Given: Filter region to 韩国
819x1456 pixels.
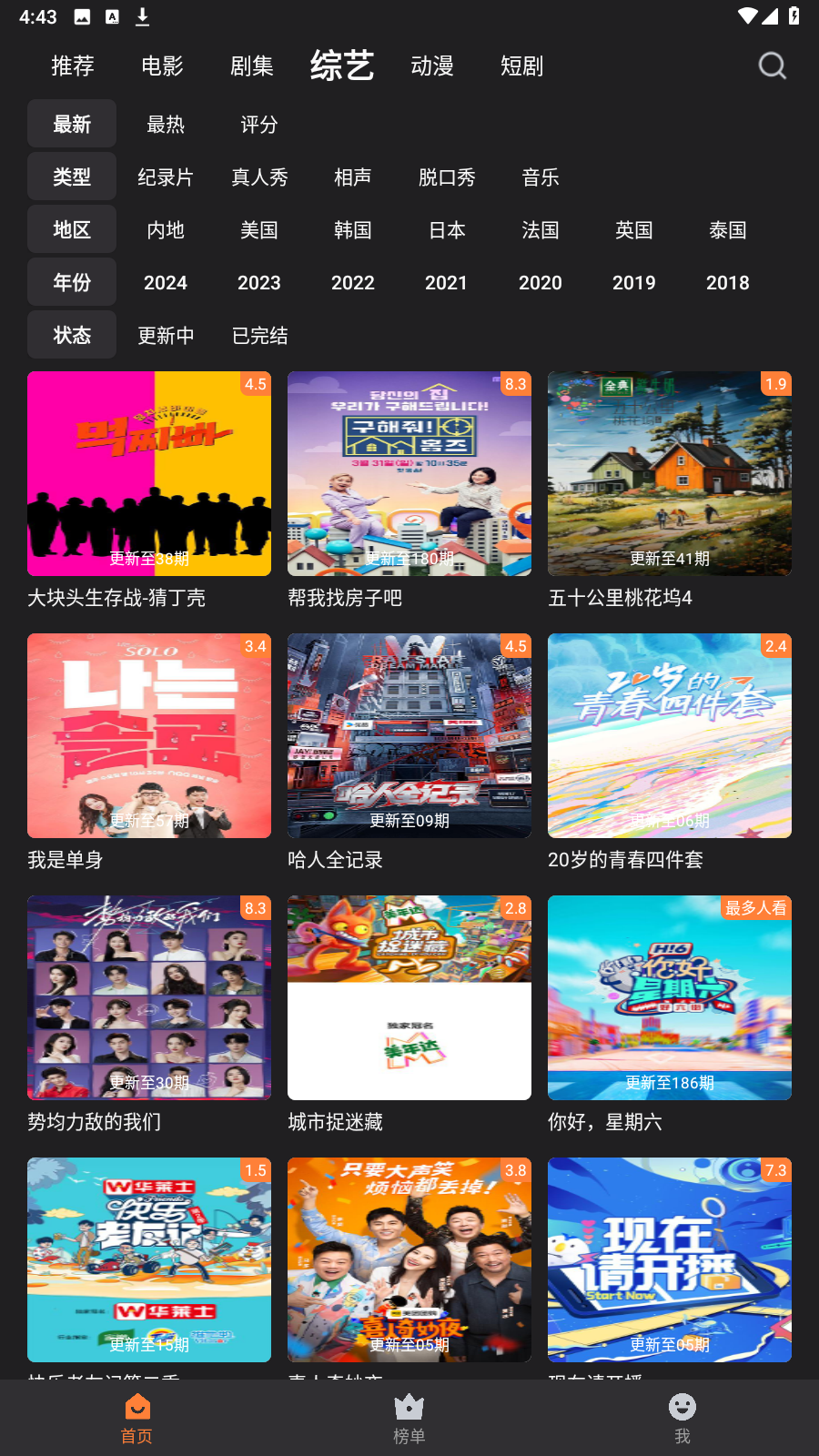Looking at the screenshot, I should coord(353,230).
